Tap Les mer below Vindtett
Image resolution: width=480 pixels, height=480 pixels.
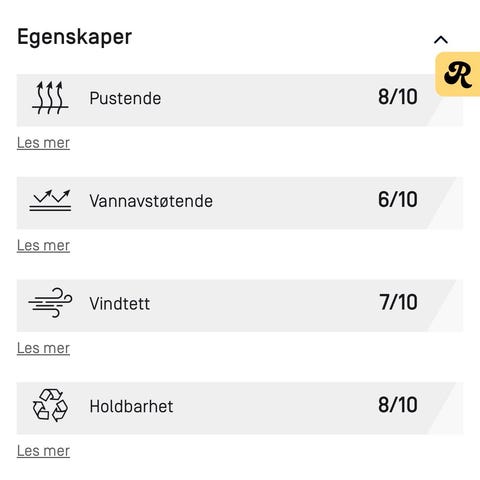[x=43, y=348]
